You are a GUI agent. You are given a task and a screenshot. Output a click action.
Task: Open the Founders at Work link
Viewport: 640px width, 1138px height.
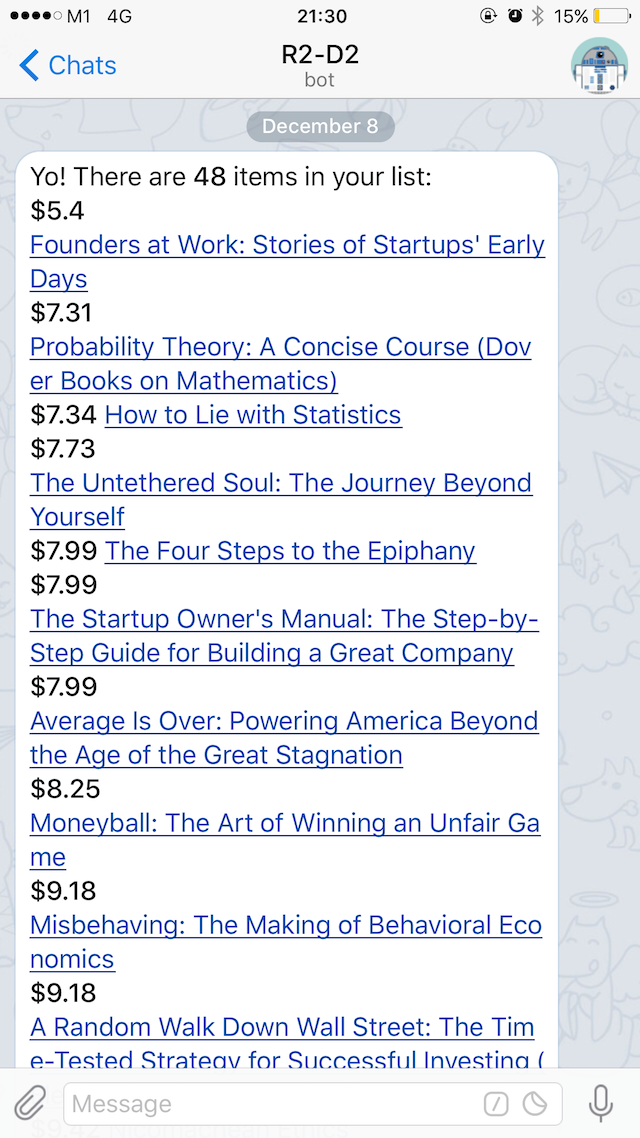pos(287,261)
